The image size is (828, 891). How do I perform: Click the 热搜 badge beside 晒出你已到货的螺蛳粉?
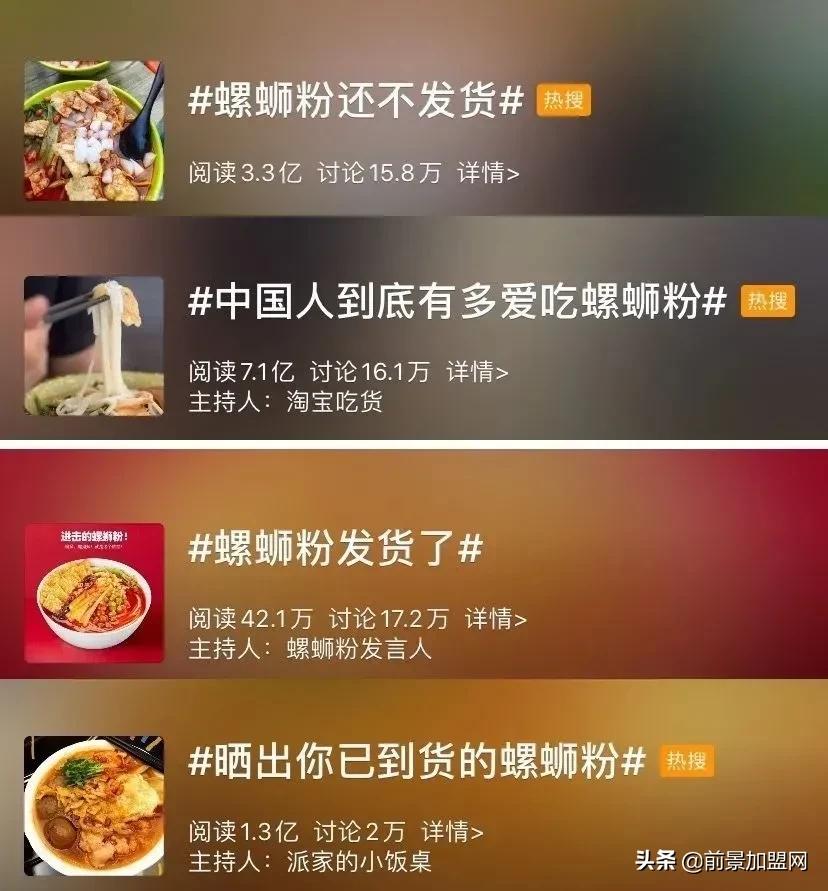(686, 762)
